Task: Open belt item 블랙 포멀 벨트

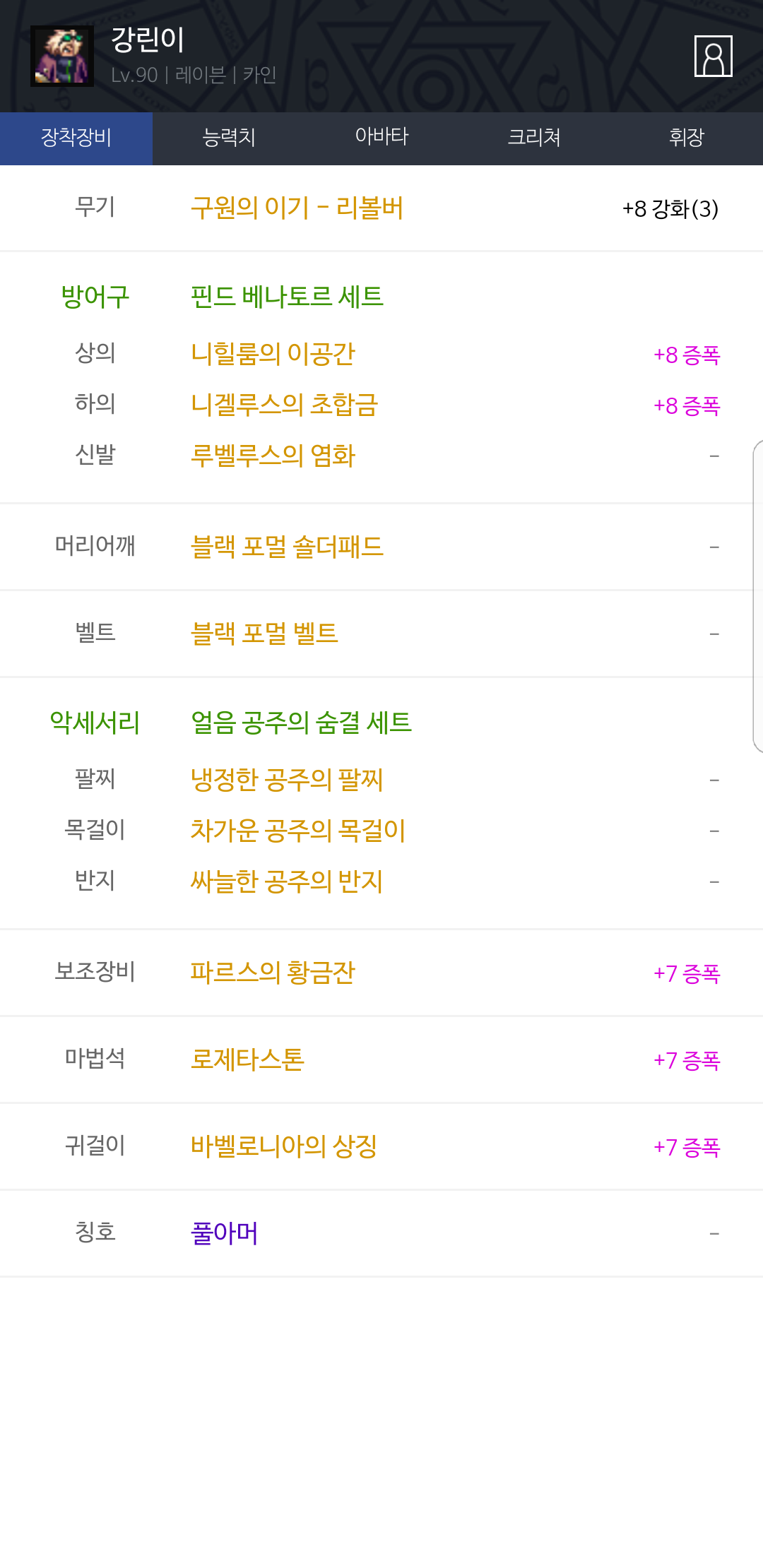Action: [x=264, y=634]
